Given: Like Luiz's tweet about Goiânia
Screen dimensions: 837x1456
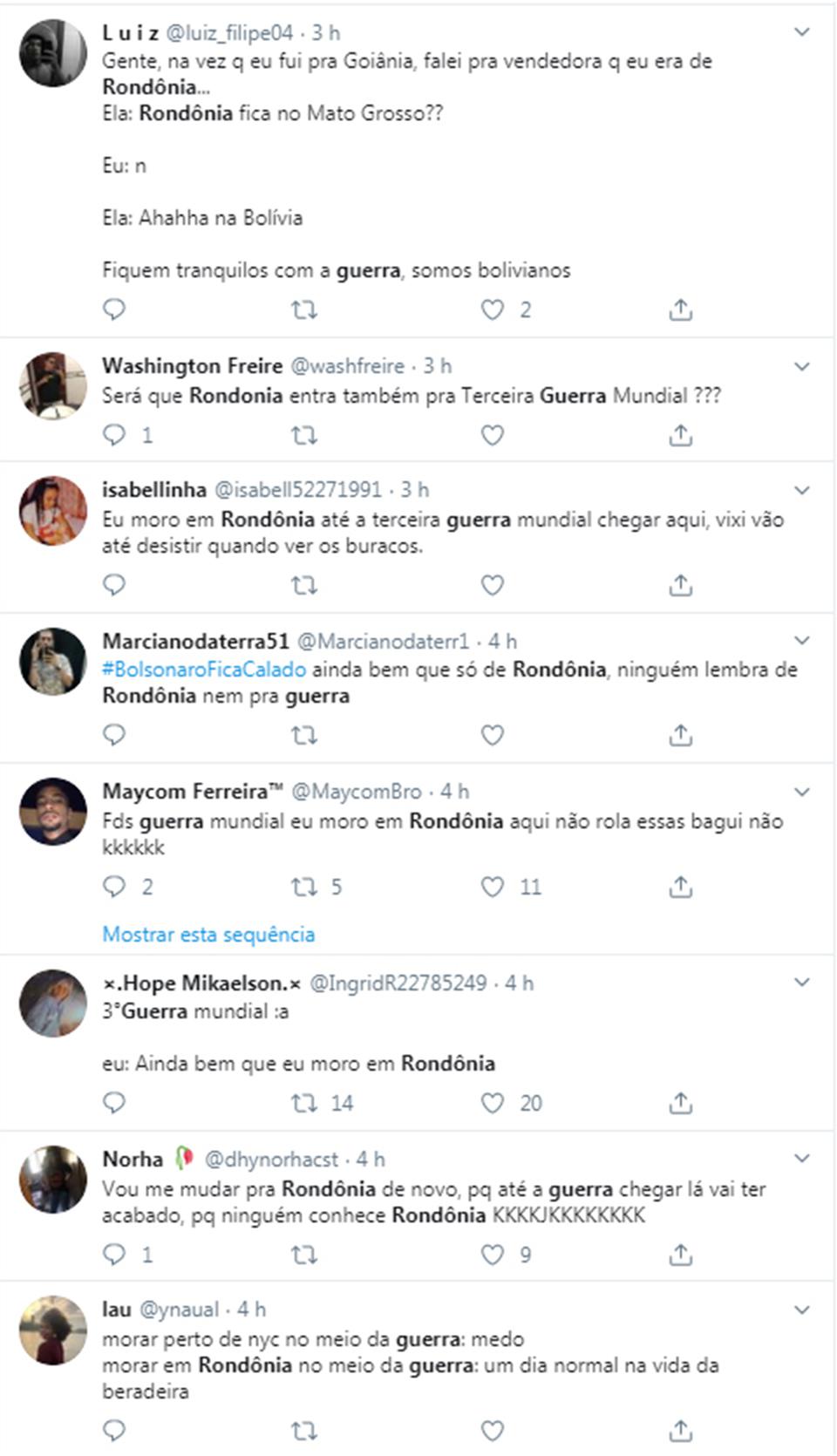Looking at the screenshot, I should tap(493, 310).
